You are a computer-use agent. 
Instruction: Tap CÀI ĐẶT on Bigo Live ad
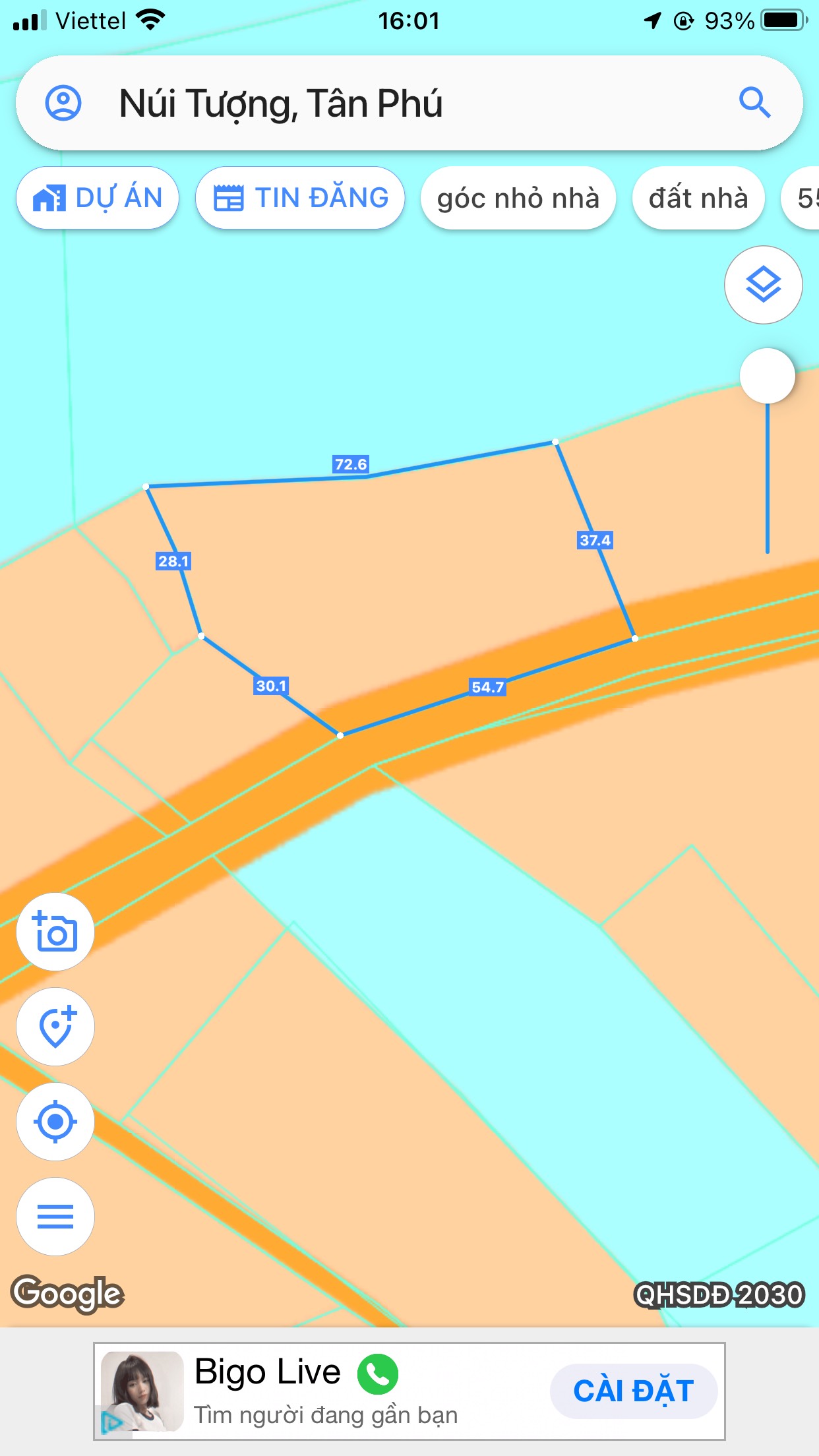[633, 1391]
